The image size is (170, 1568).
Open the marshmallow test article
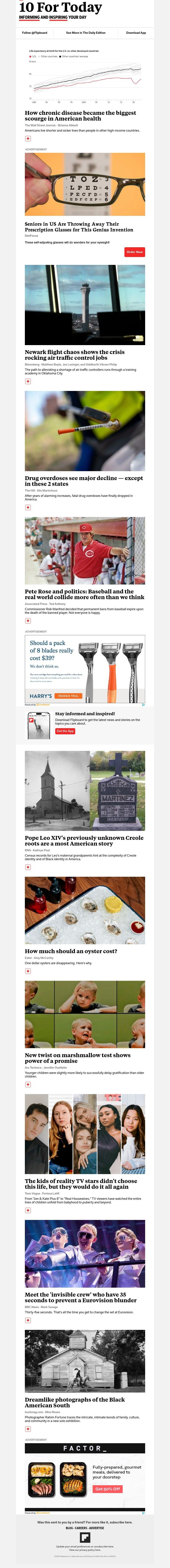pyautogui.click(x=77, y=1058)
